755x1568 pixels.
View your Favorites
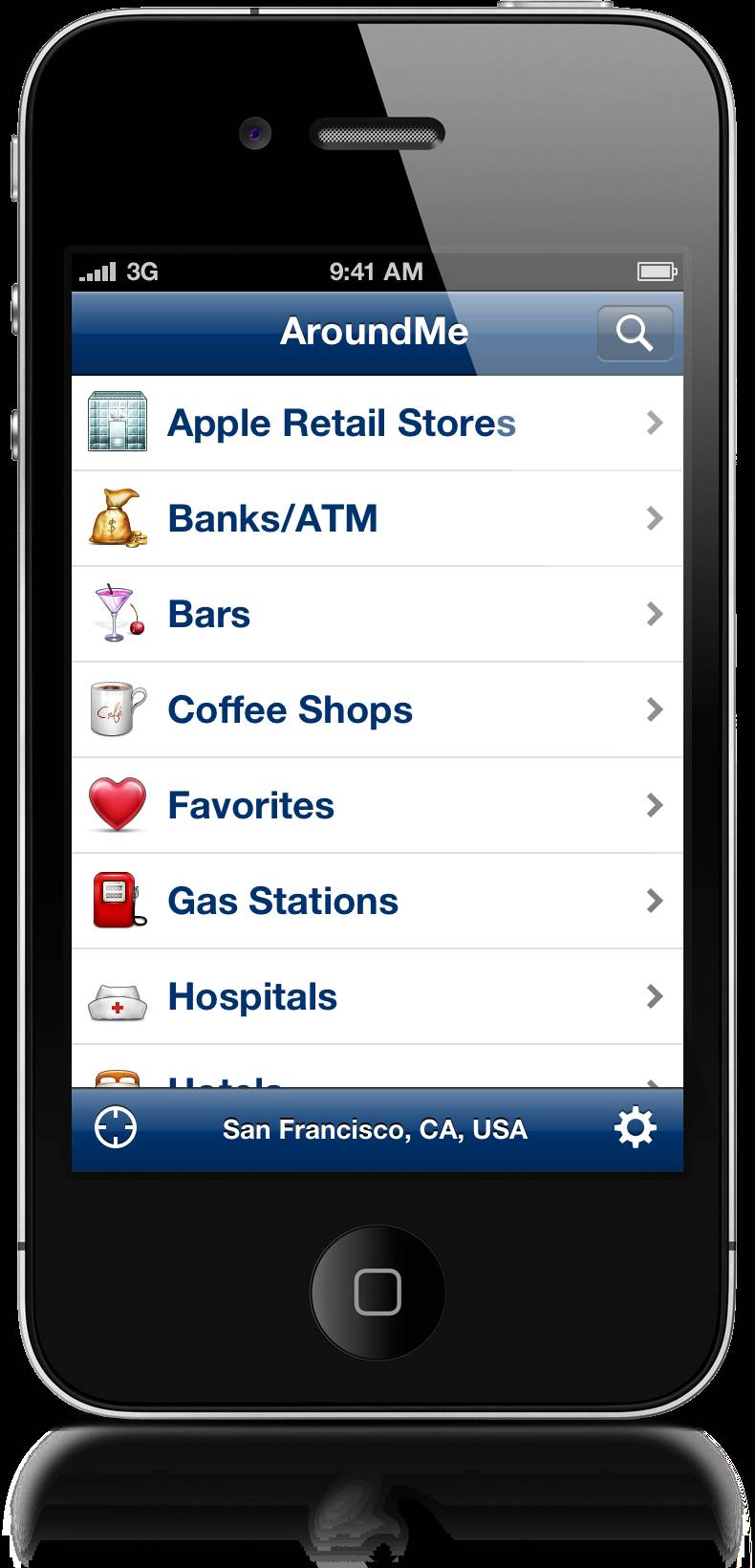click(x=377, y=805)
